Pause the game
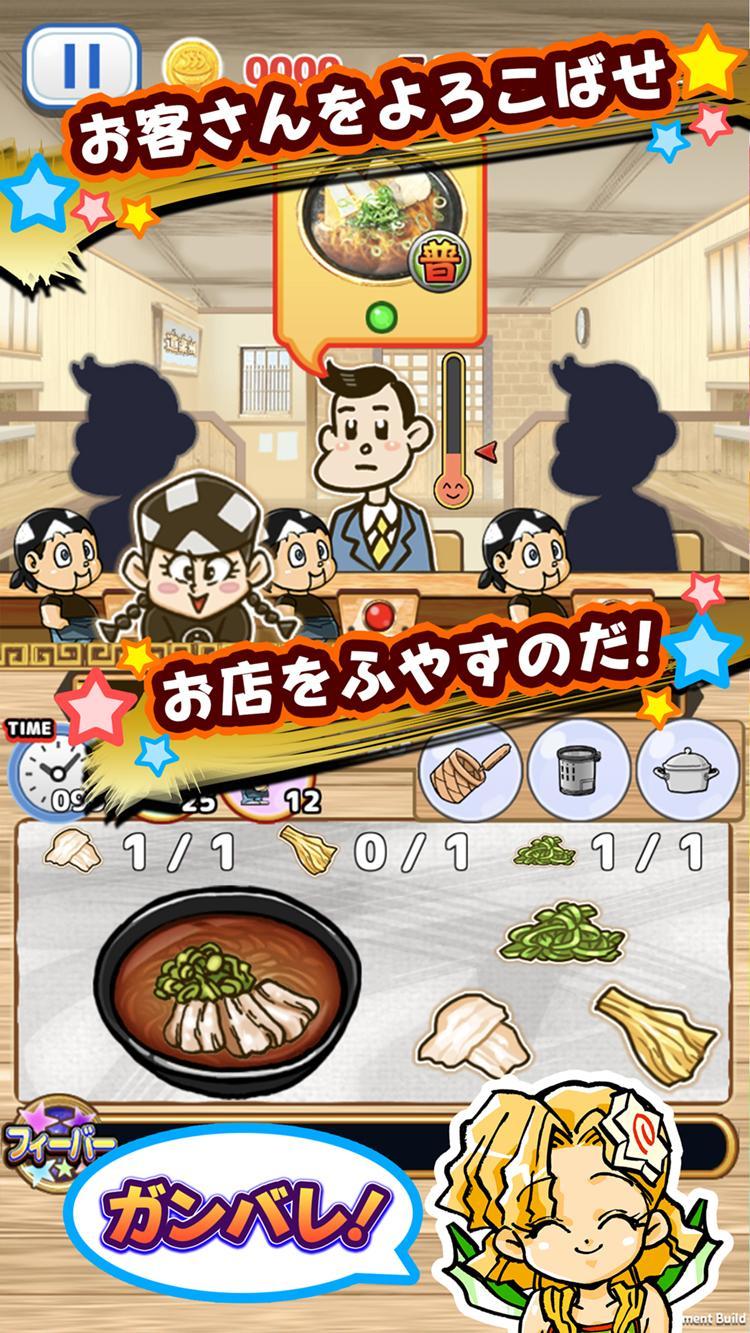Screen dimensions: 750x1333 click(82, 60)
